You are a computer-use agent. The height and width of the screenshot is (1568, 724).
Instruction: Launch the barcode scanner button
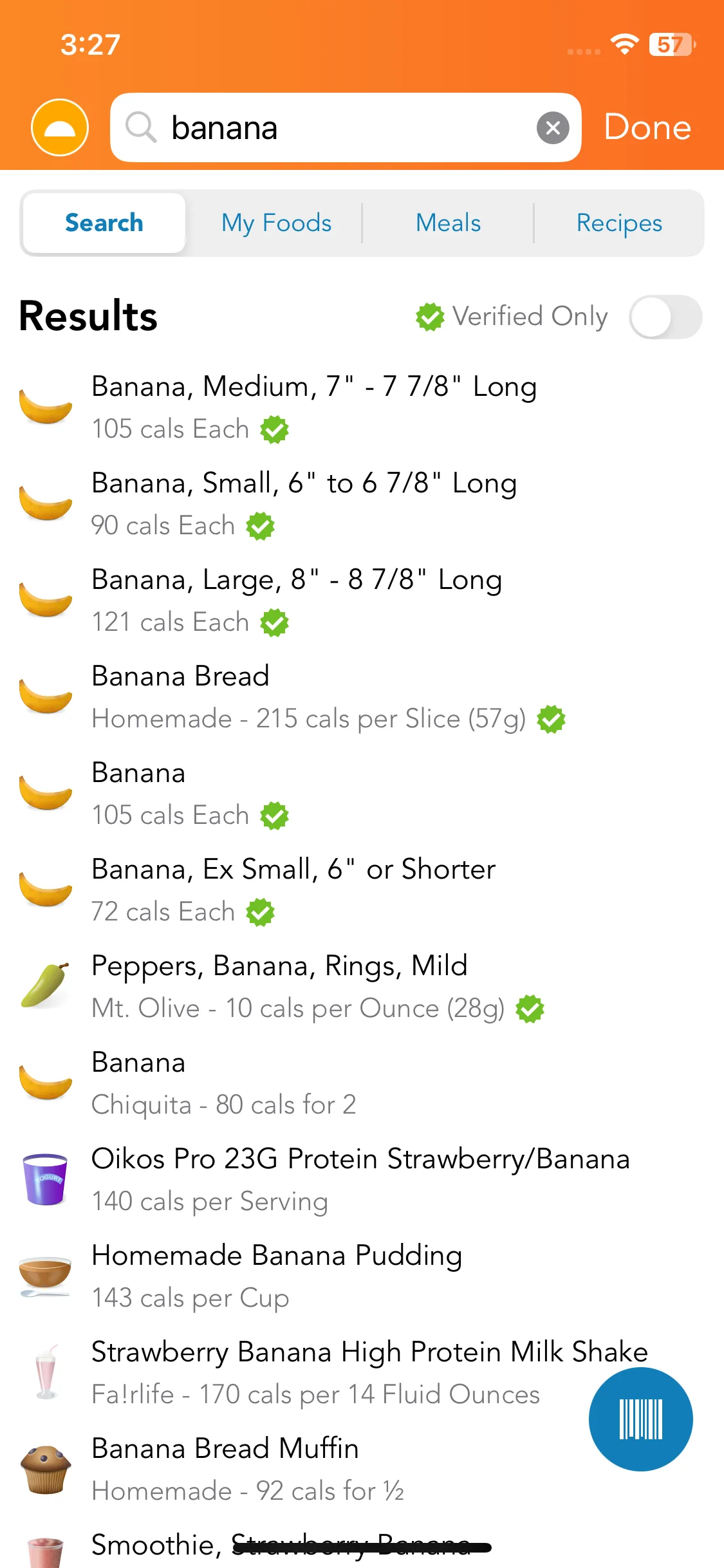640,1419
